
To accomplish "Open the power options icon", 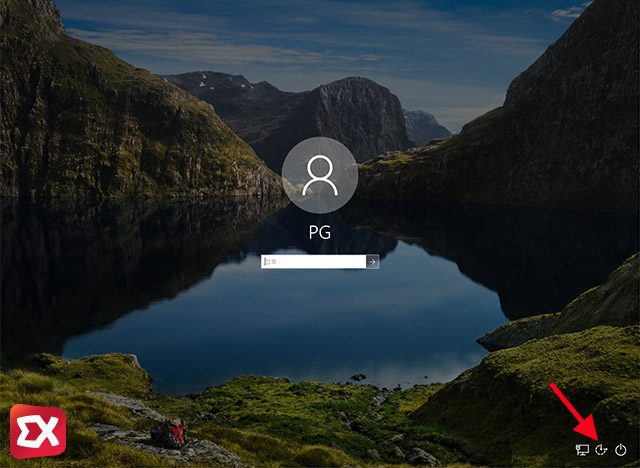I will (x=621, y=450).
